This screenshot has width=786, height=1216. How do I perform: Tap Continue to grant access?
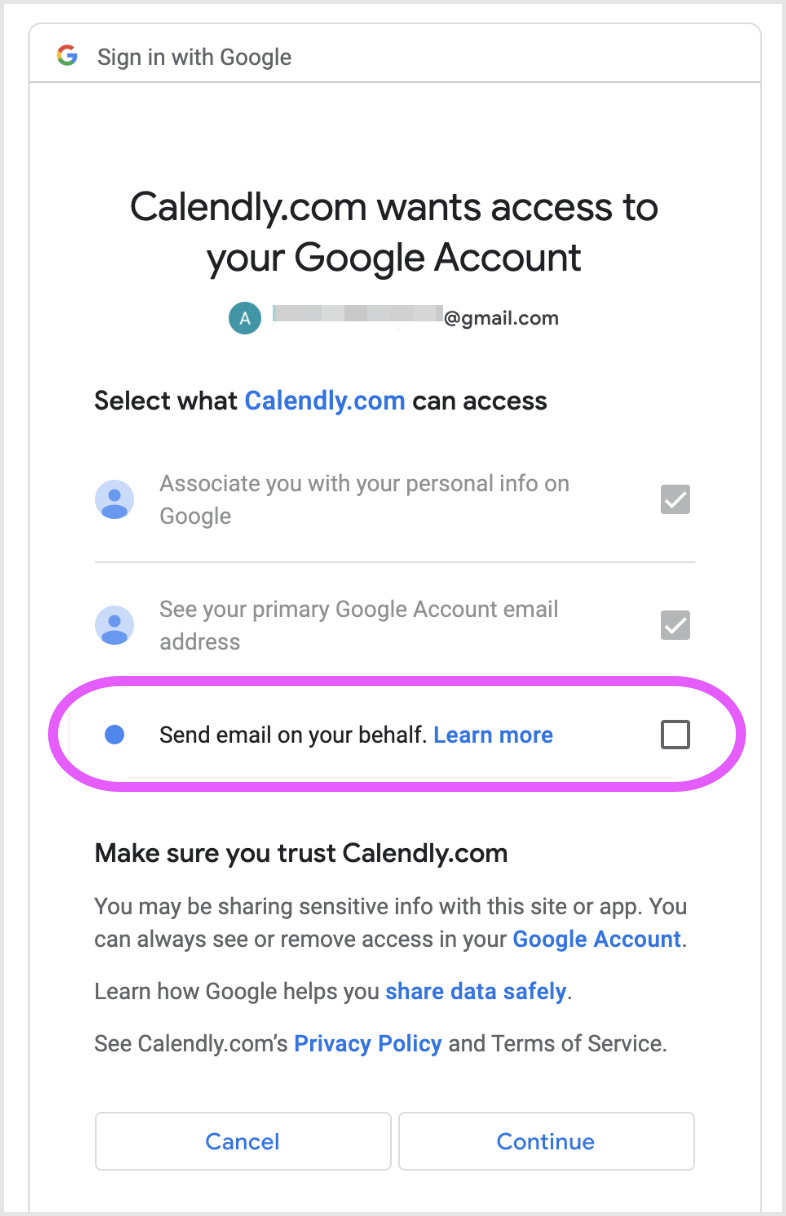(x=546, y=1141)
